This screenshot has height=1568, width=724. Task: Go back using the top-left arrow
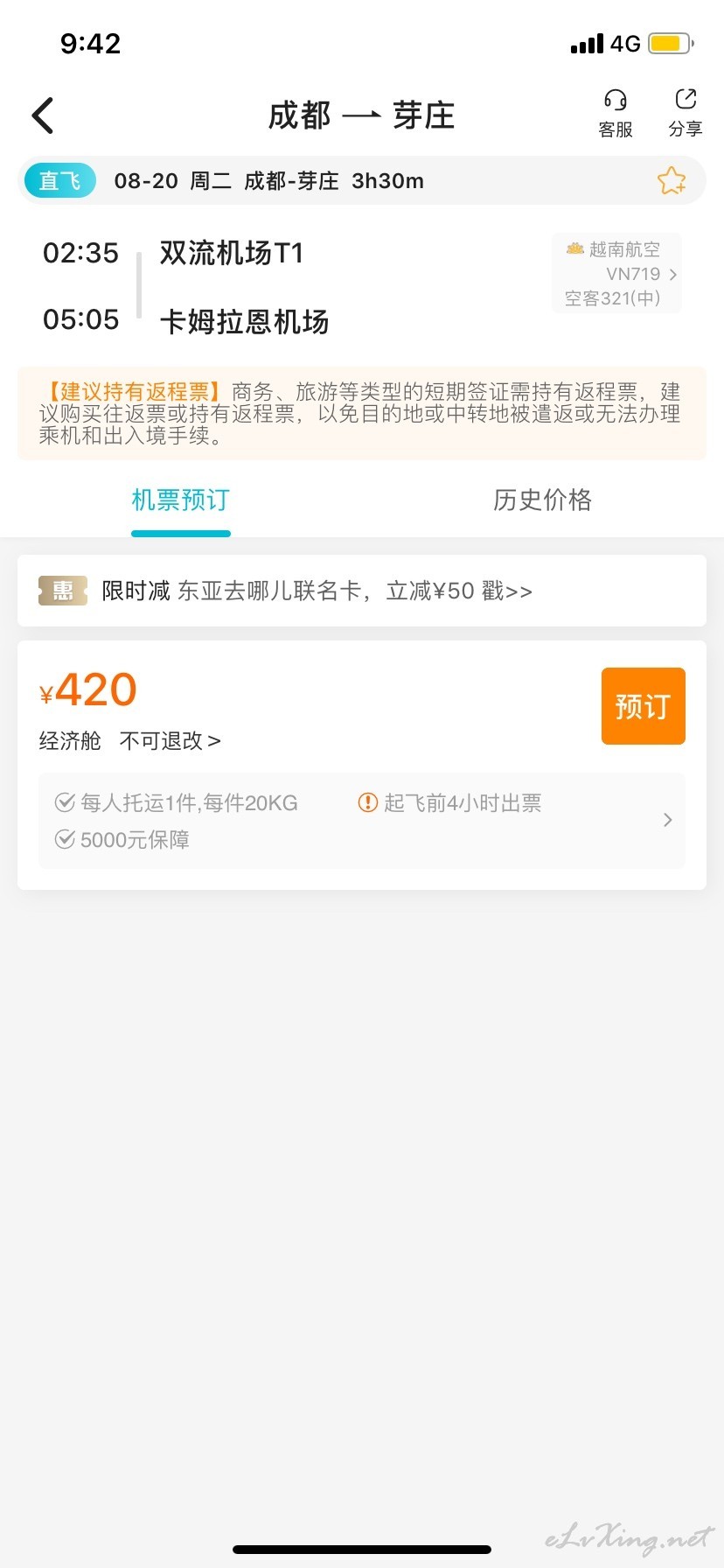pos(43,115)
